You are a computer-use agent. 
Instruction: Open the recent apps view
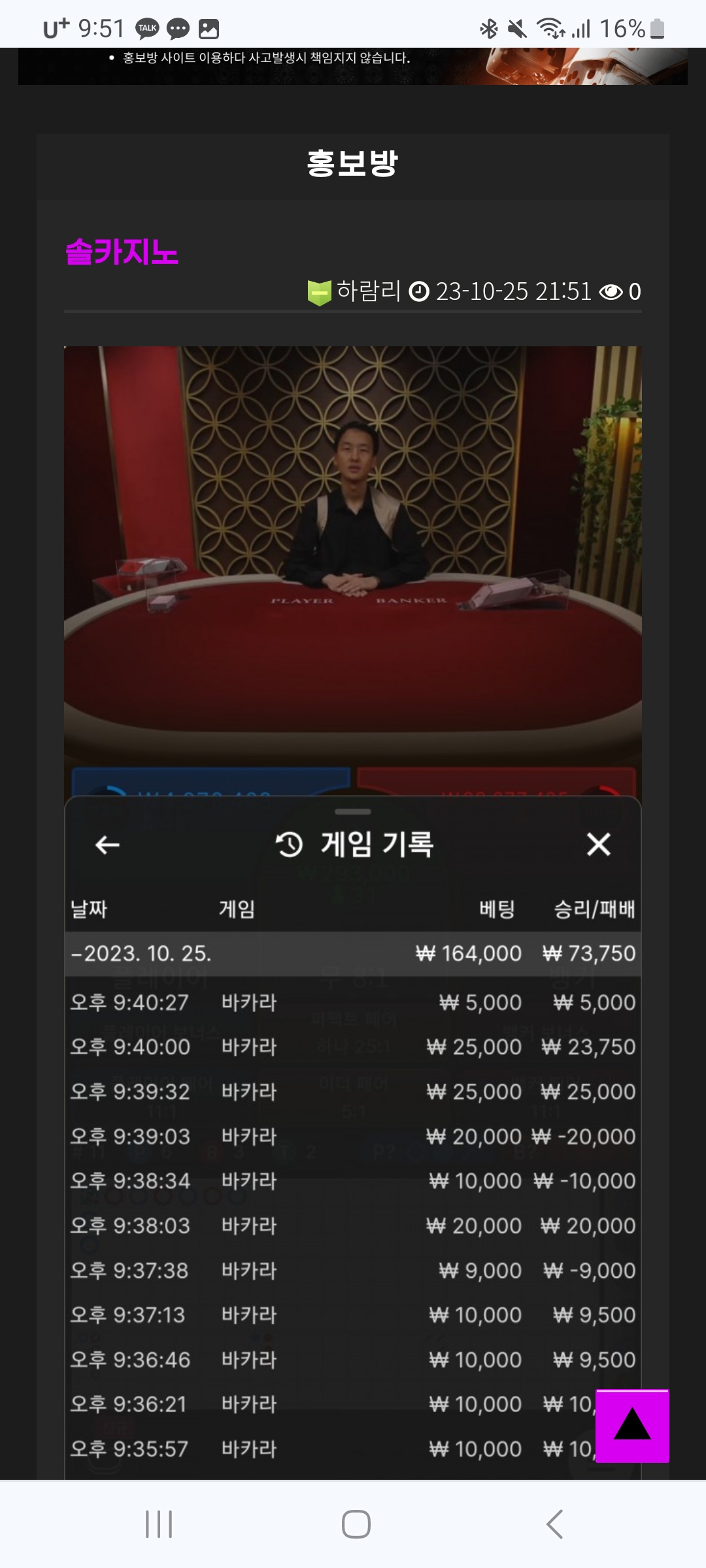(x=158, y=1524)
